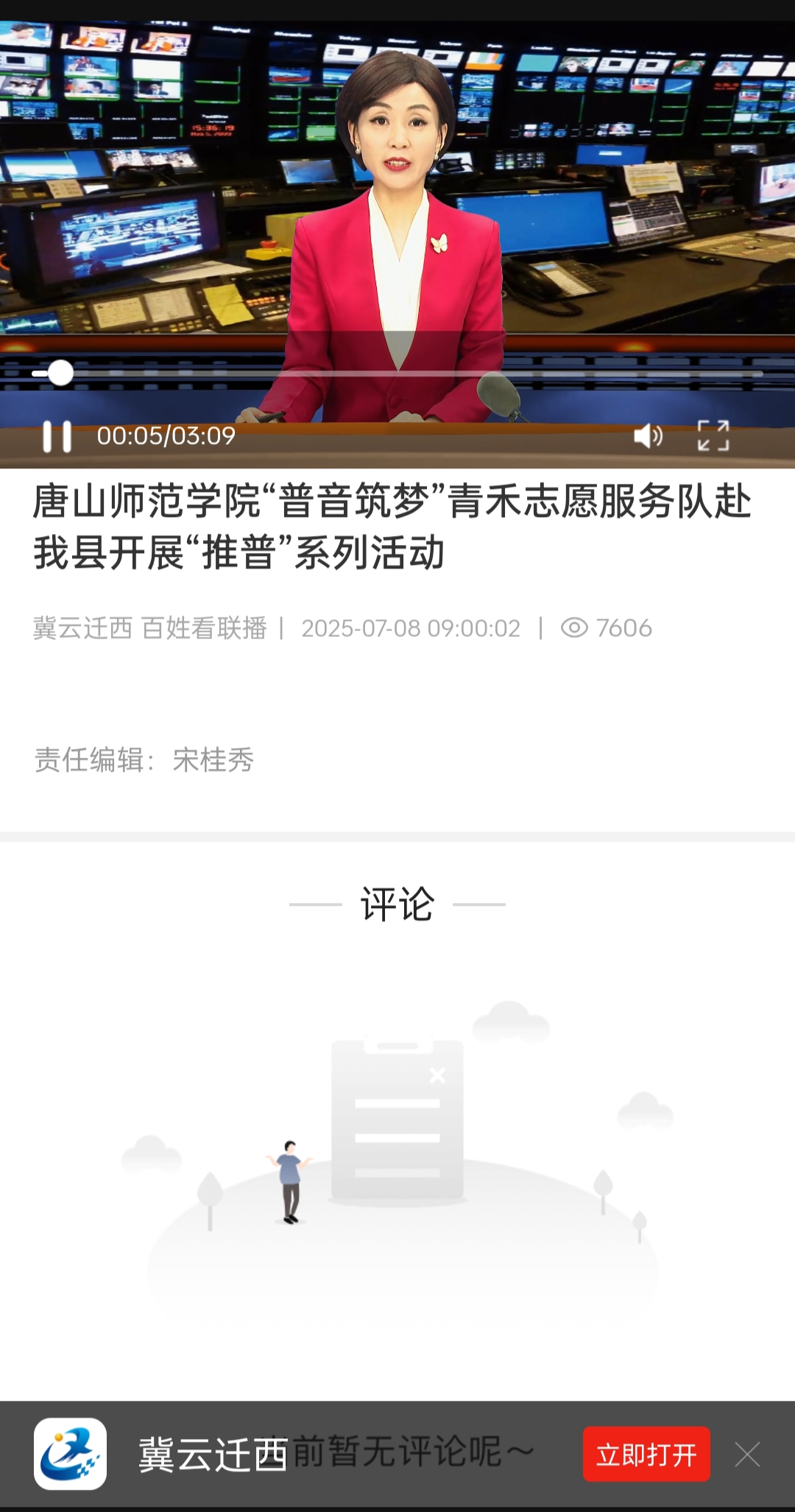Pause the news video
Viewport: 795px width, 1512px height.
[57, 436]
